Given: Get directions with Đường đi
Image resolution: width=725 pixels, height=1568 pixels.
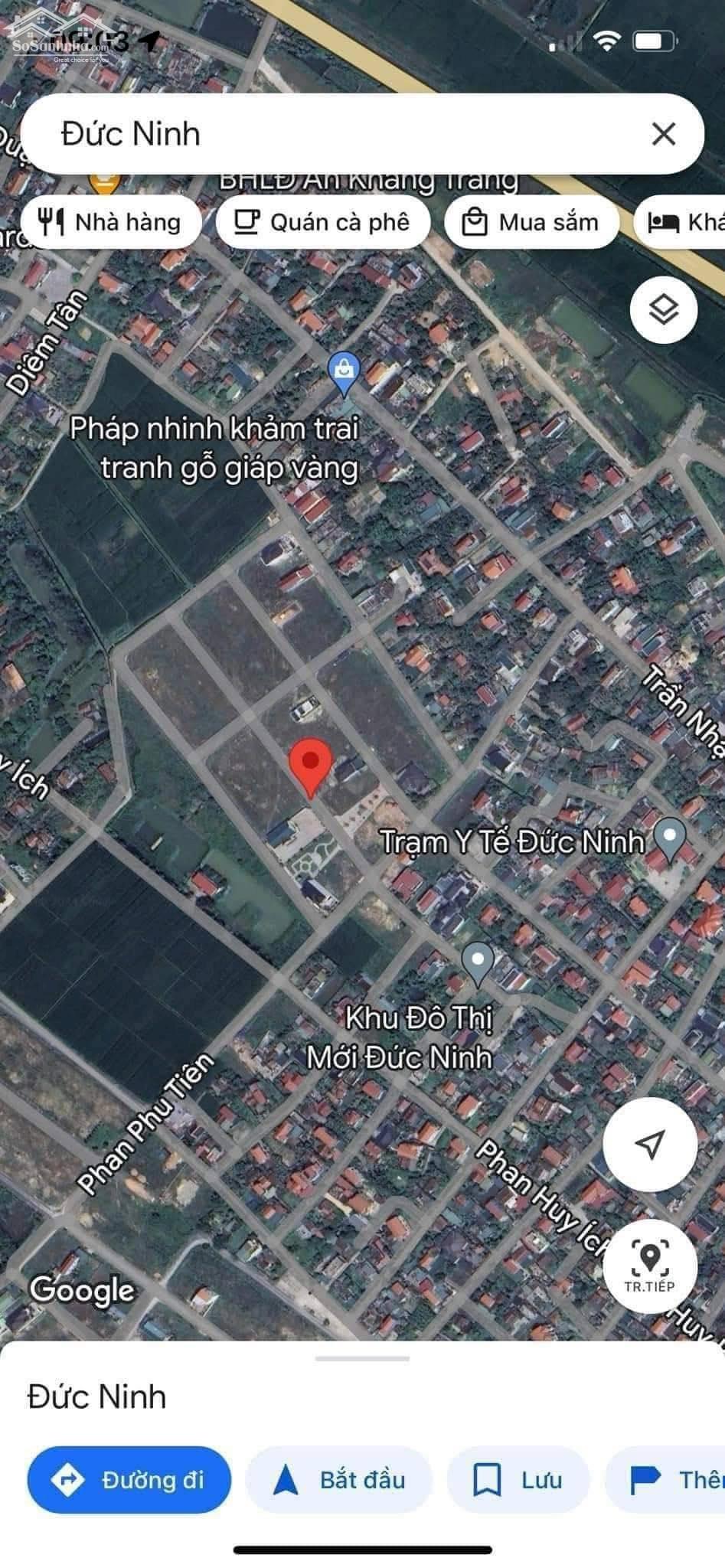Looking at the screenshot, I should (129, 1480).
